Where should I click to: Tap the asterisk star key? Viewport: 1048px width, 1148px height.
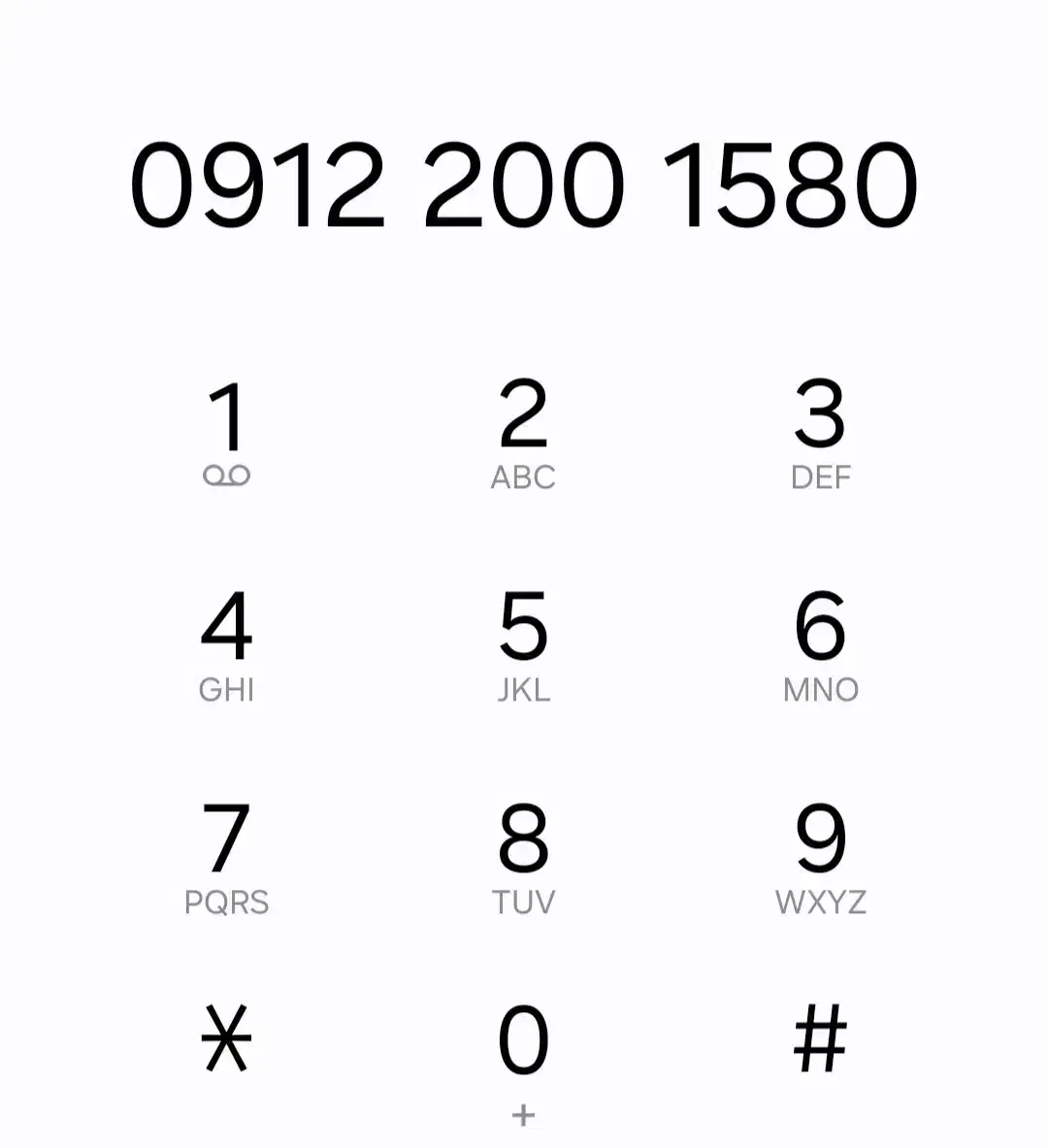coord(227,1038)
